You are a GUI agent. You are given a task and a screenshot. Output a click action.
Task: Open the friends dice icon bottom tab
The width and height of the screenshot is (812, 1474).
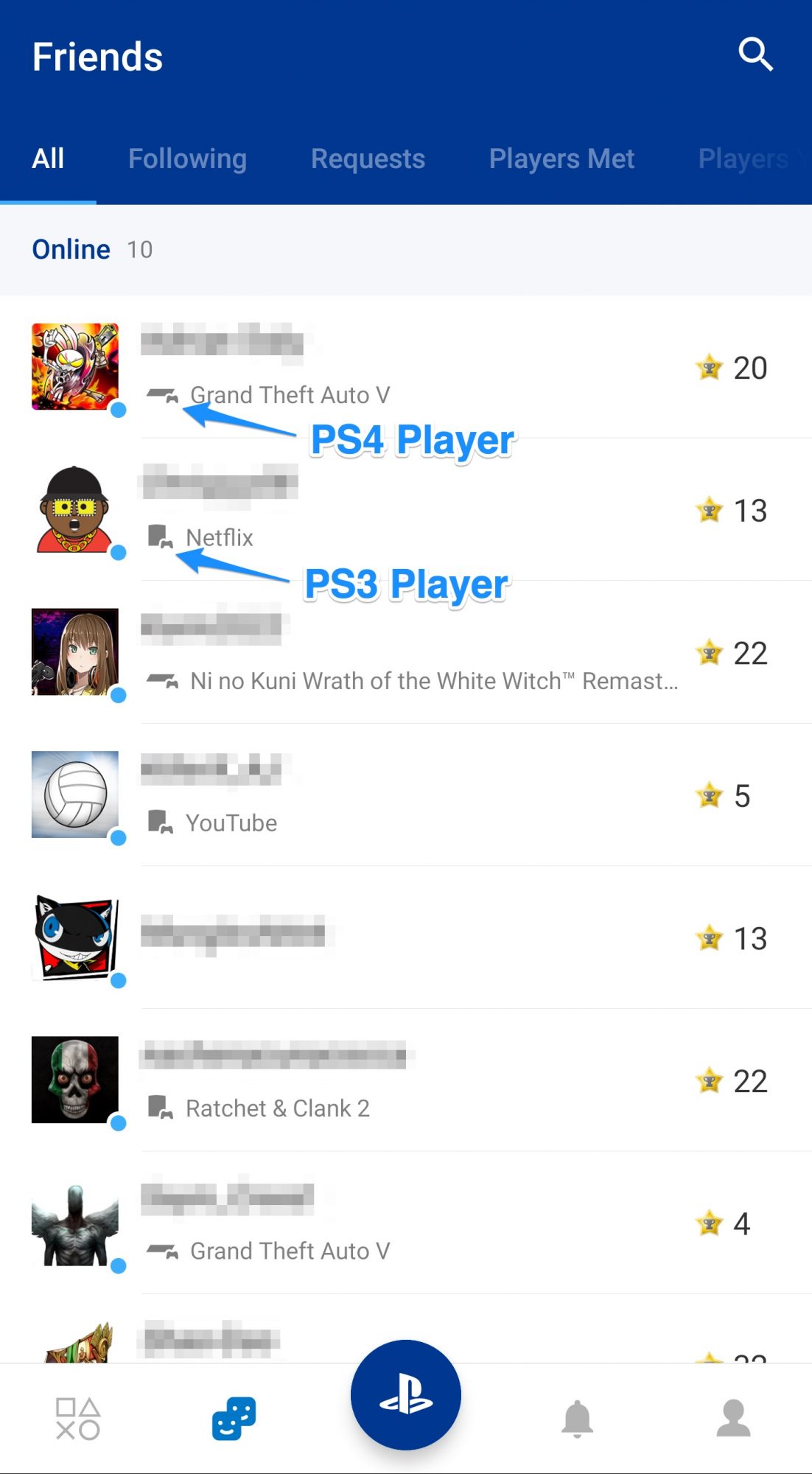click(234, 1419)
